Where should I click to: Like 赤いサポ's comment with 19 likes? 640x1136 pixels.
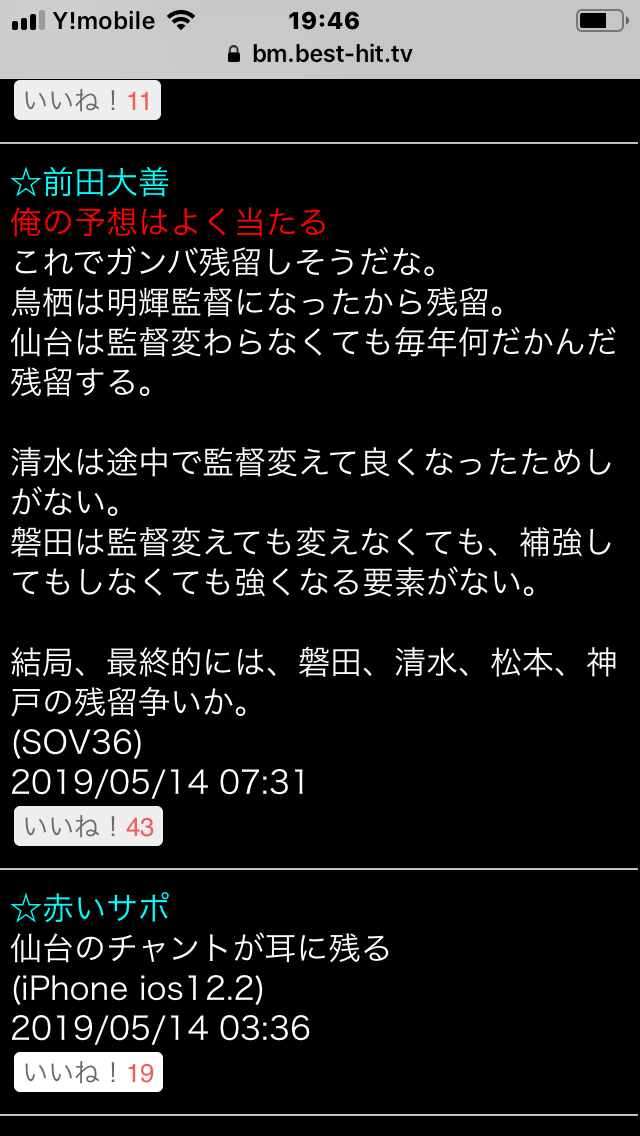click(x=88, y=1073)
